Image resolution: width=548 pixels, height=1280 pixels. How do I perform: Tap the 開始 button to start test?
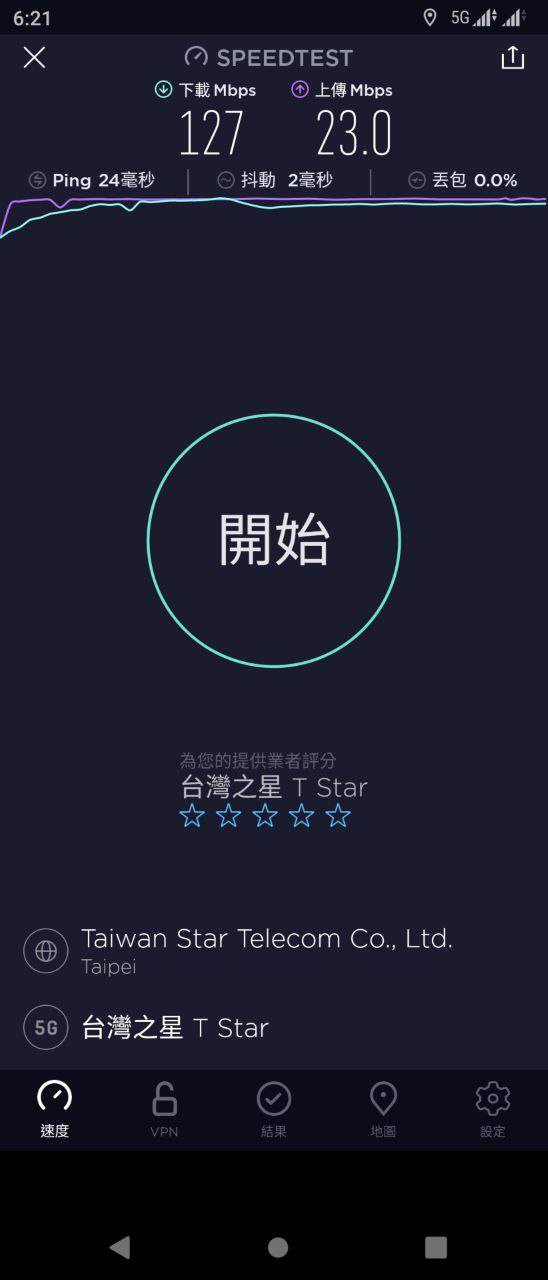tap(274, 541)
